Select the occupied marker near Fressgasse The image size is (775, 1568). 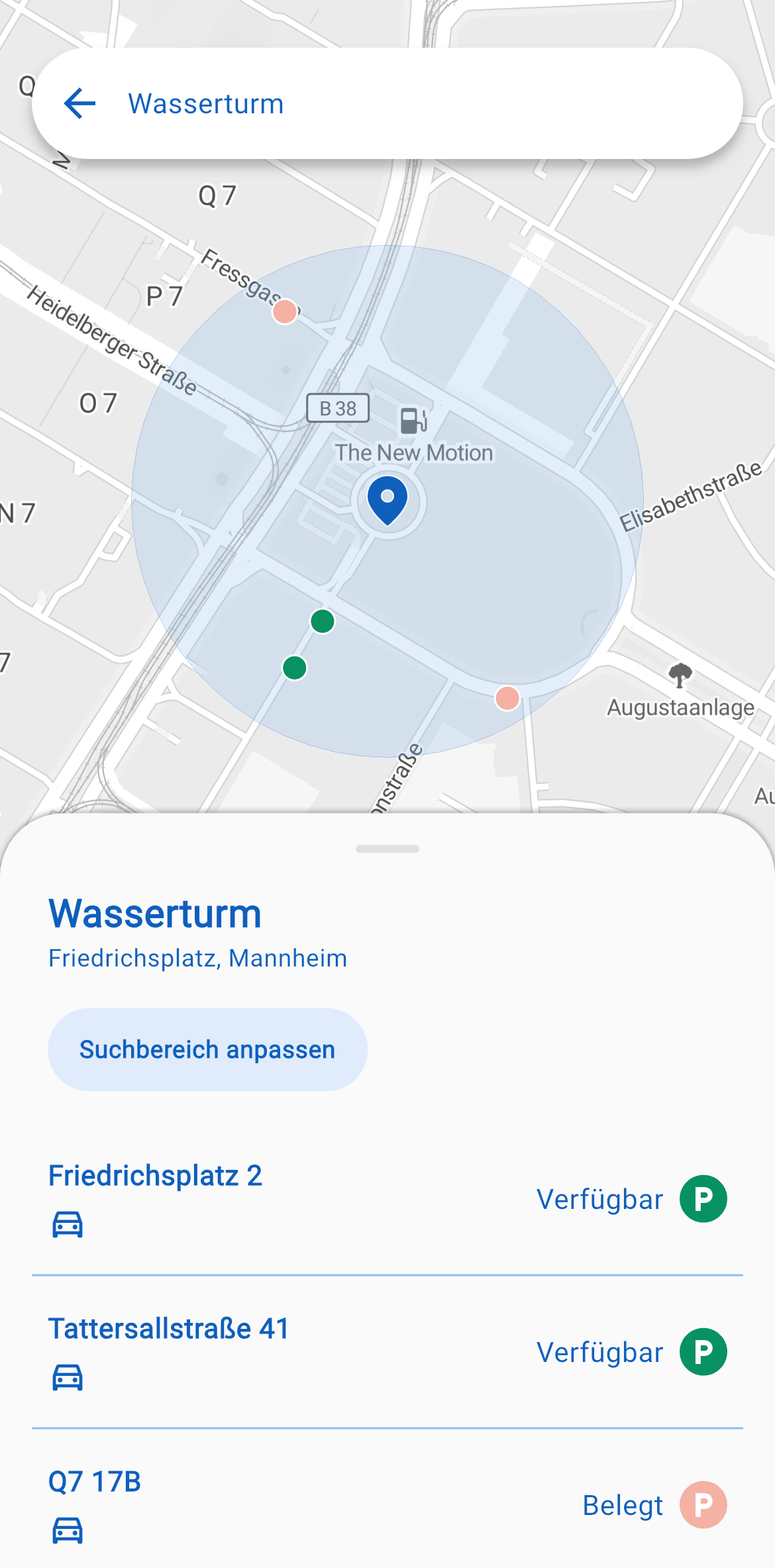click(x=285, y=311)
